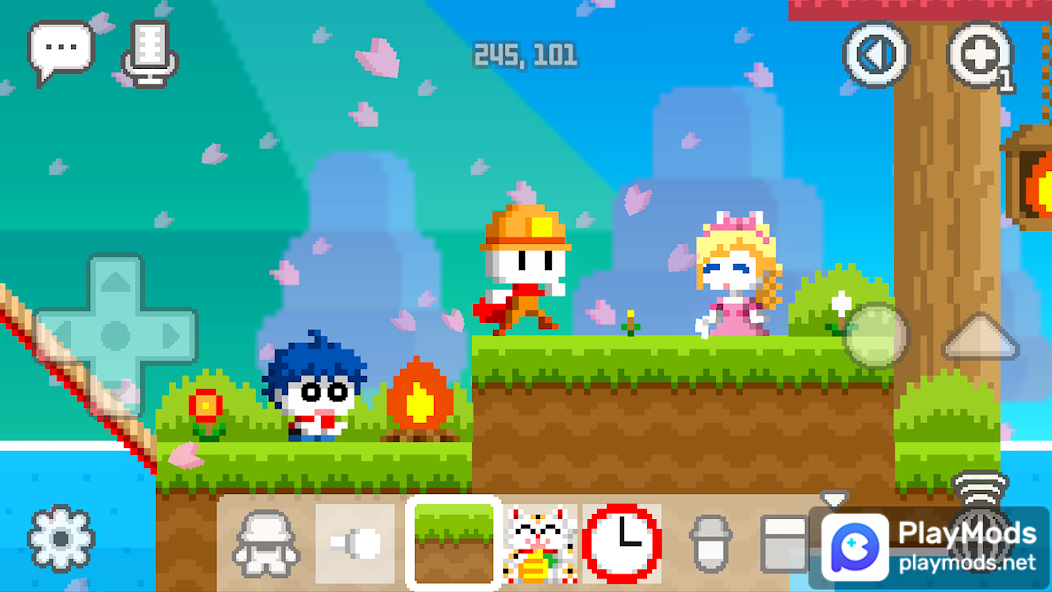Tap the round action button

pos(876,336)
